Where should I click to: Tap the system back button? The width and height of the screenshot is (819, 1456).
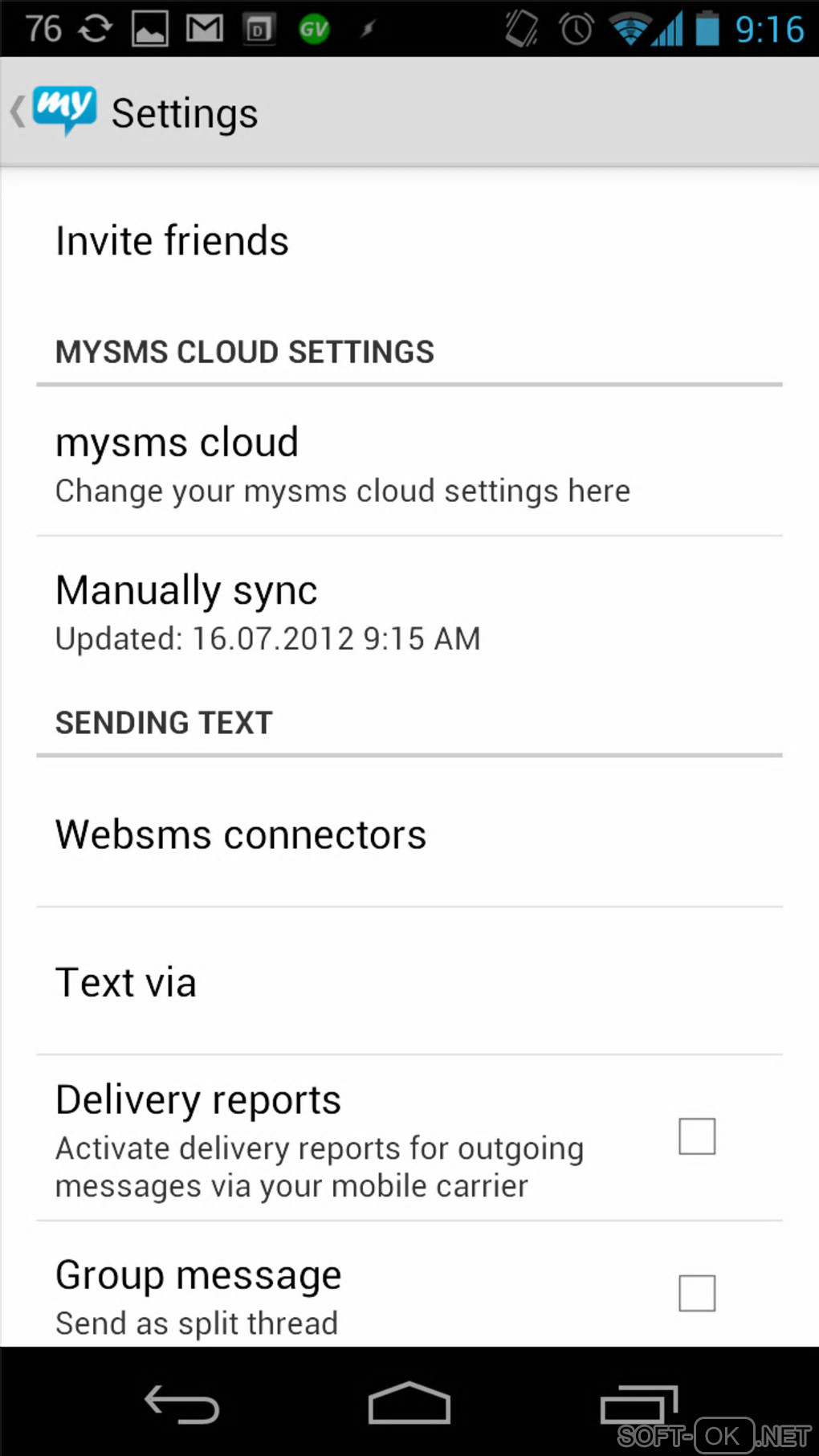pos(181,1405)
